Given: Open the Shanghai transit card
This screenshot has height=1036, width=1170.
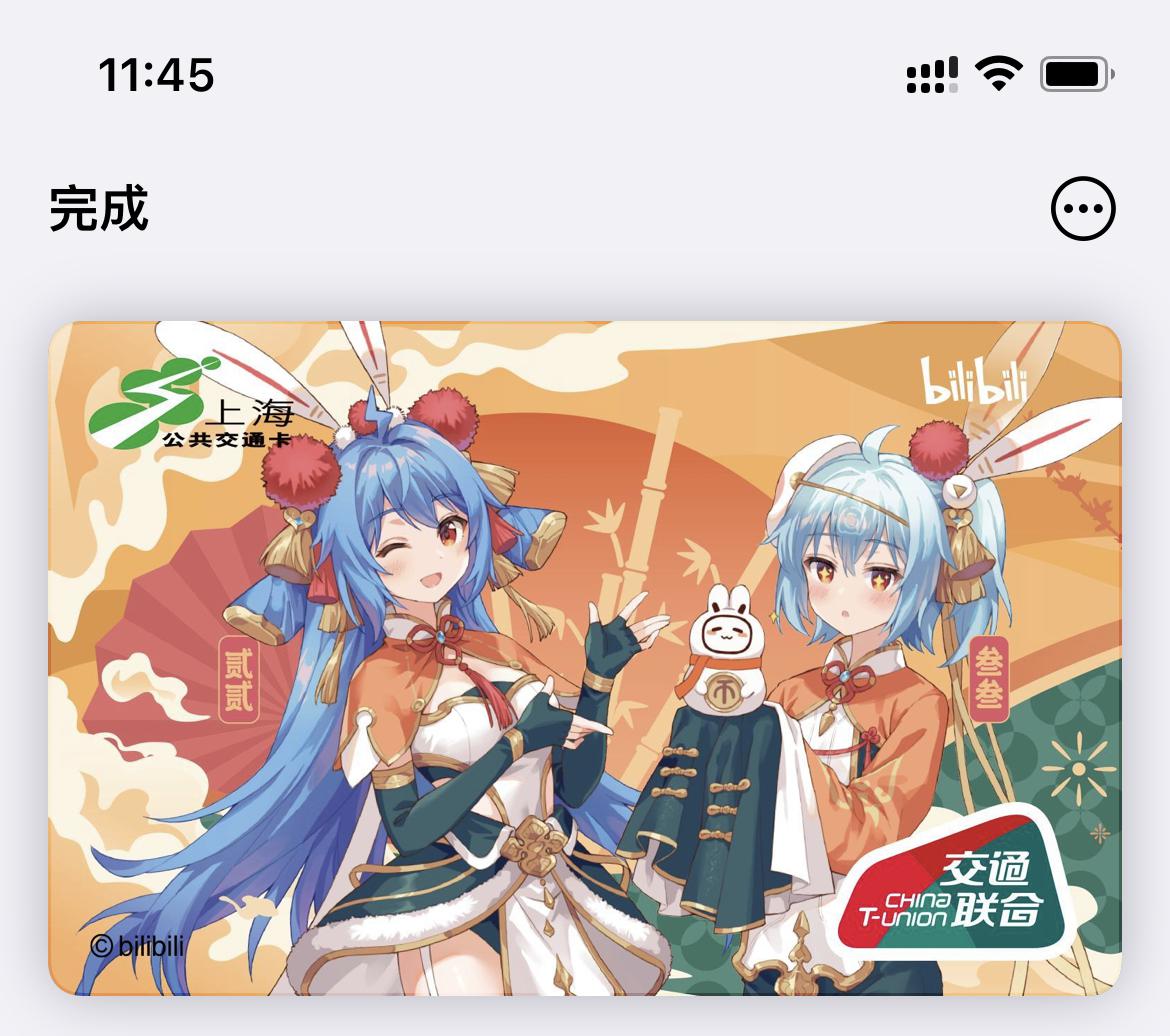Looking at the screenshot, I should click(x=585, y=658).
